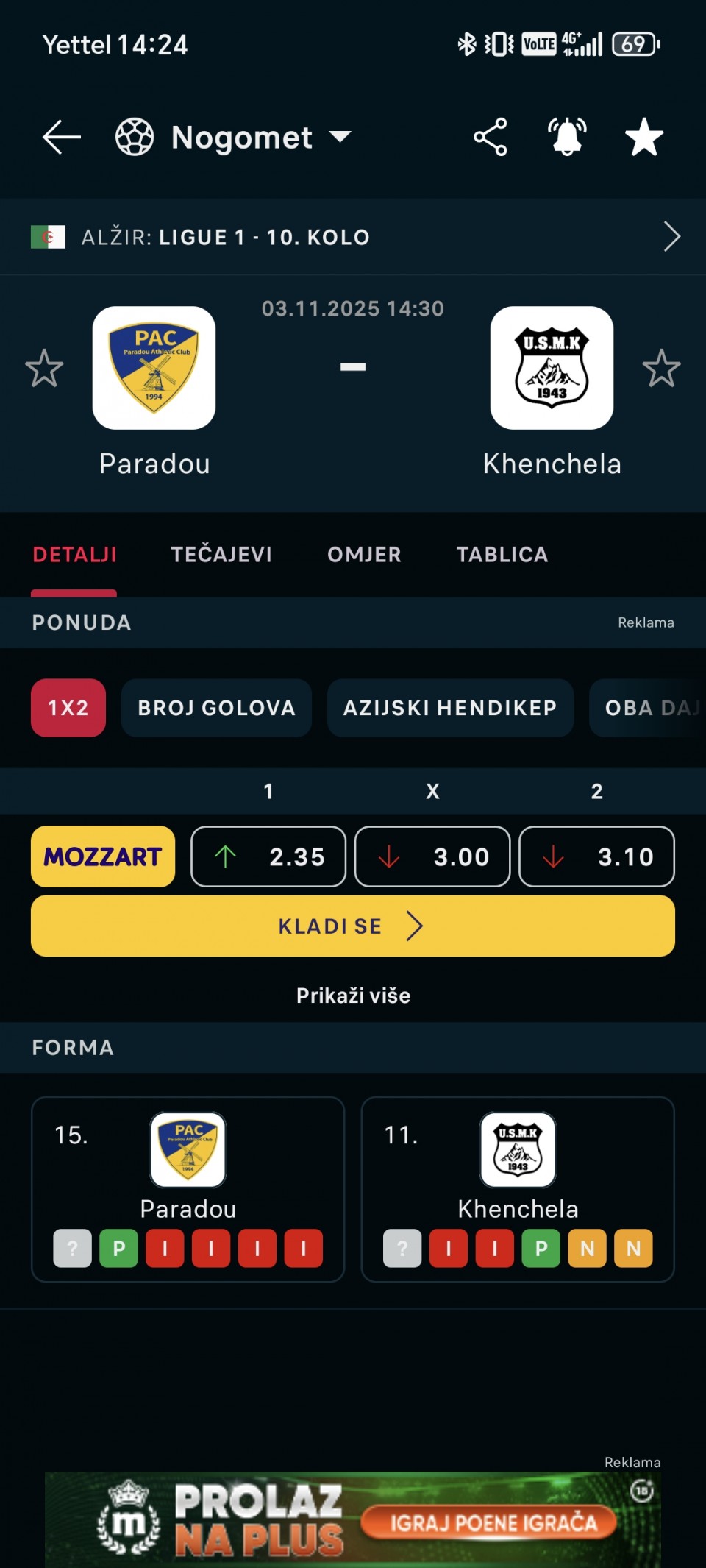Open Paradou form card

188,1189
